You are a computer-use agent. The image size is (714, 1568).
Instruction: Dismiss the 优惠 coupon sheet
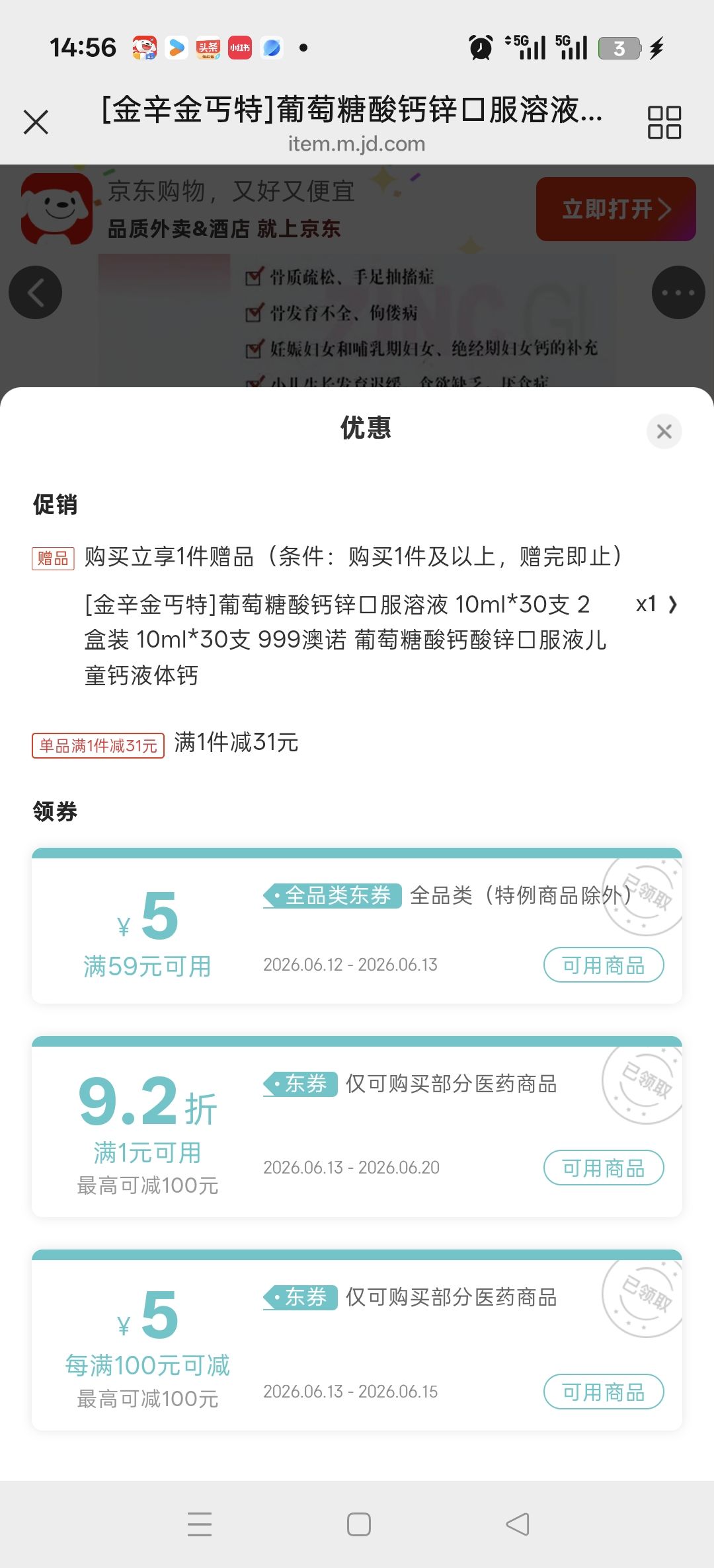coord(664,431)
